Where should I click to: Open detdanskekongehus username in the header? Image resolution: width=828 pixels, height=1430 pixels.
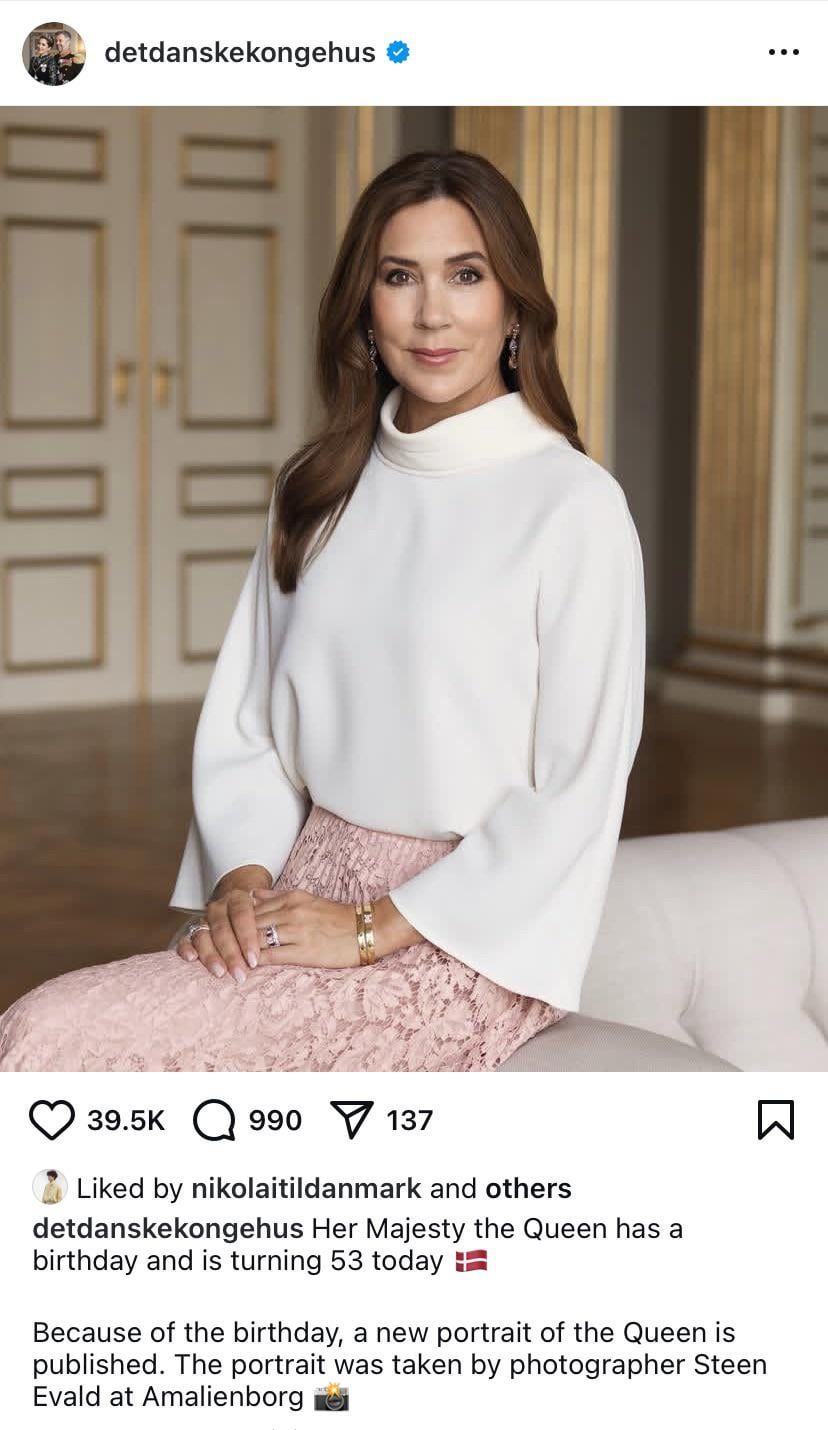[x=240, y=52]
